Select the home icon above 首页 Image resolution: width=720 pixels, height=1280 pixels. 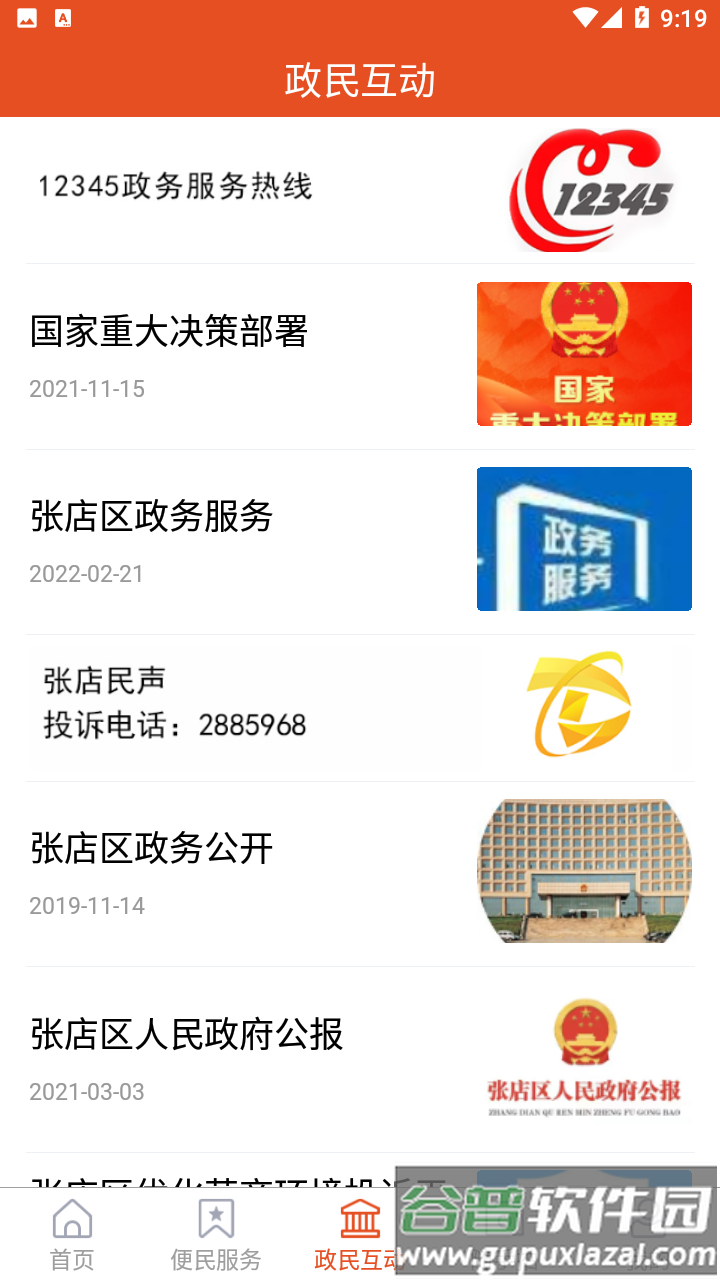click(x=72, y=1218)
